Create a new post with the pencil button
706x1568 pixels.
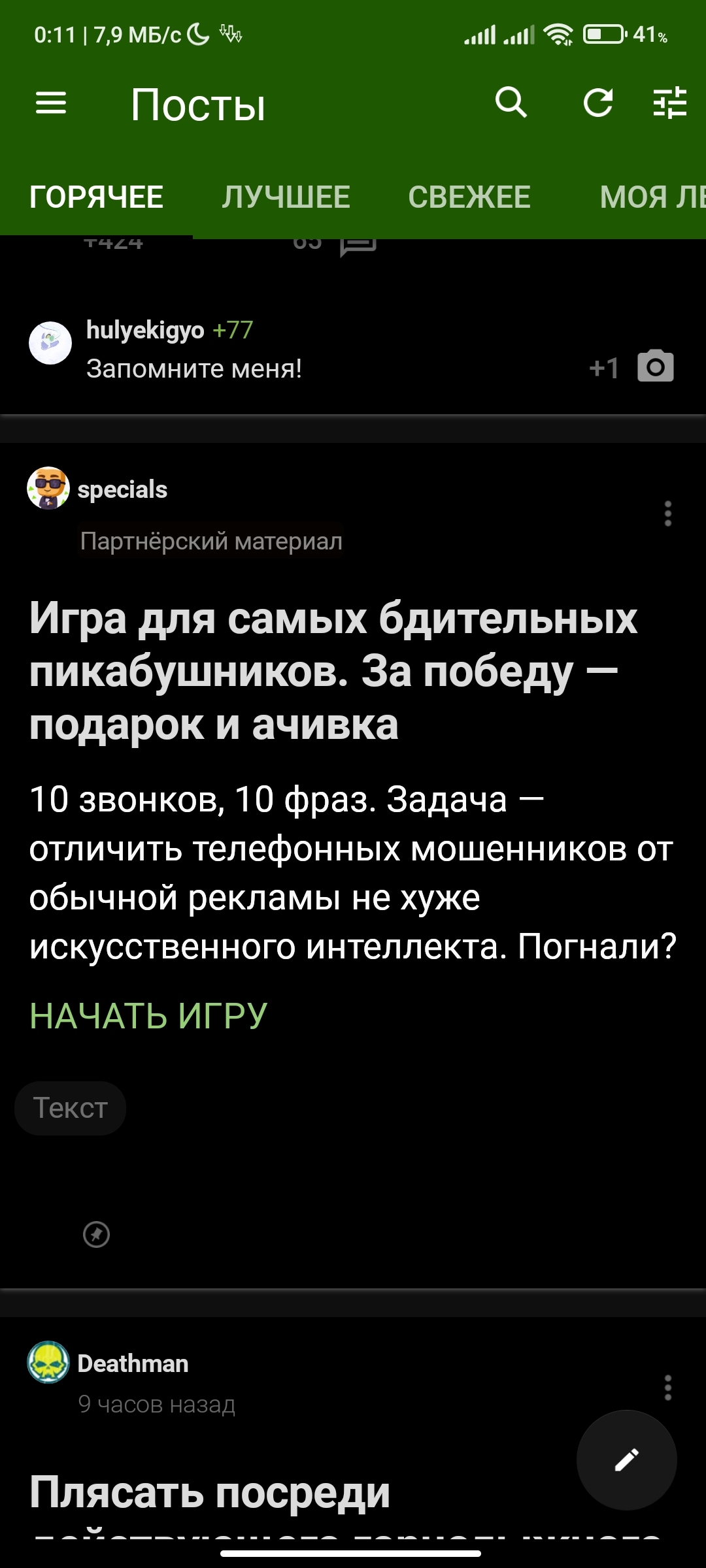[x=626, y=1460]
